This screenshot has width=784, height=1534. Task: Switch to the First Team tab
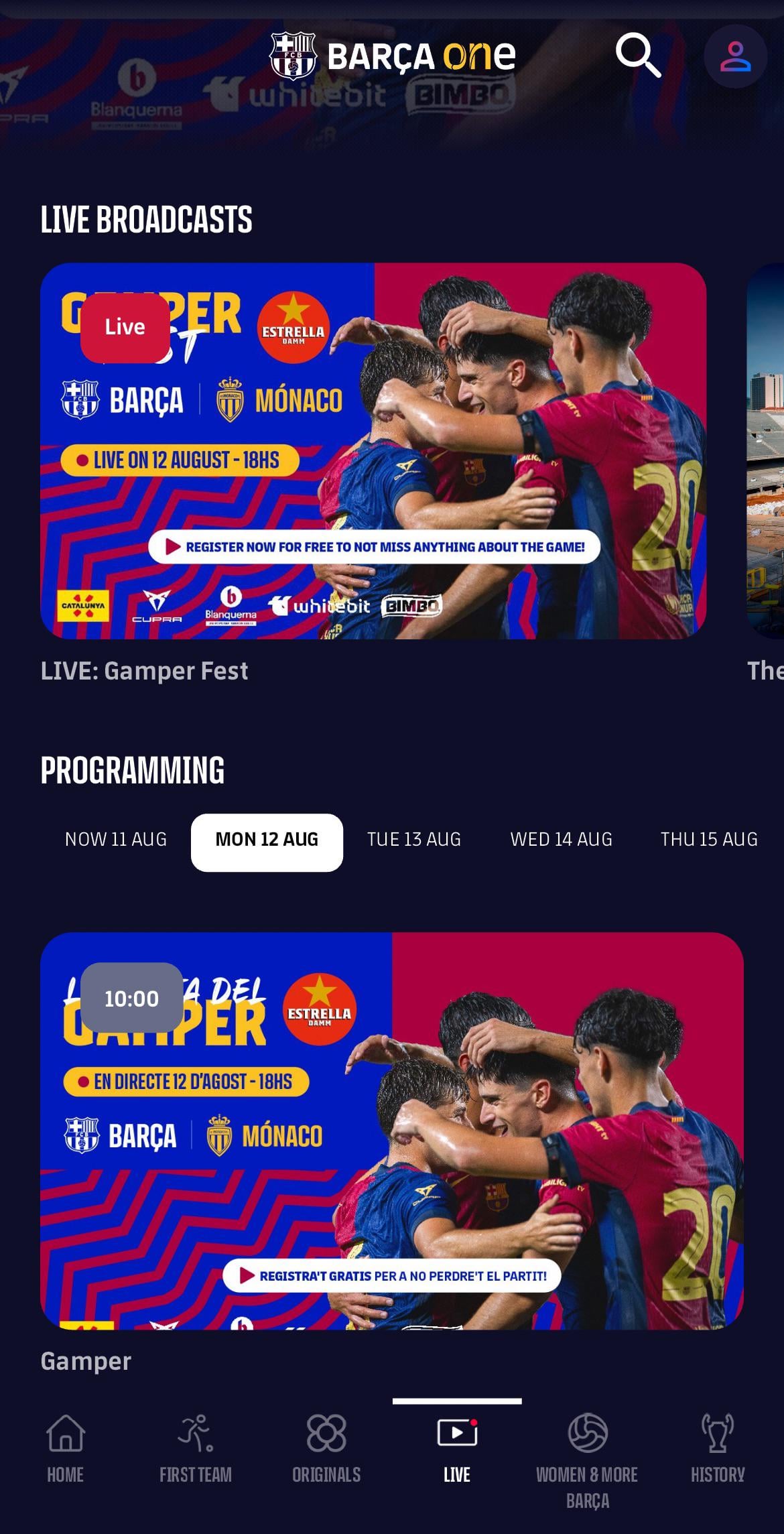[x=196, y=1448]
